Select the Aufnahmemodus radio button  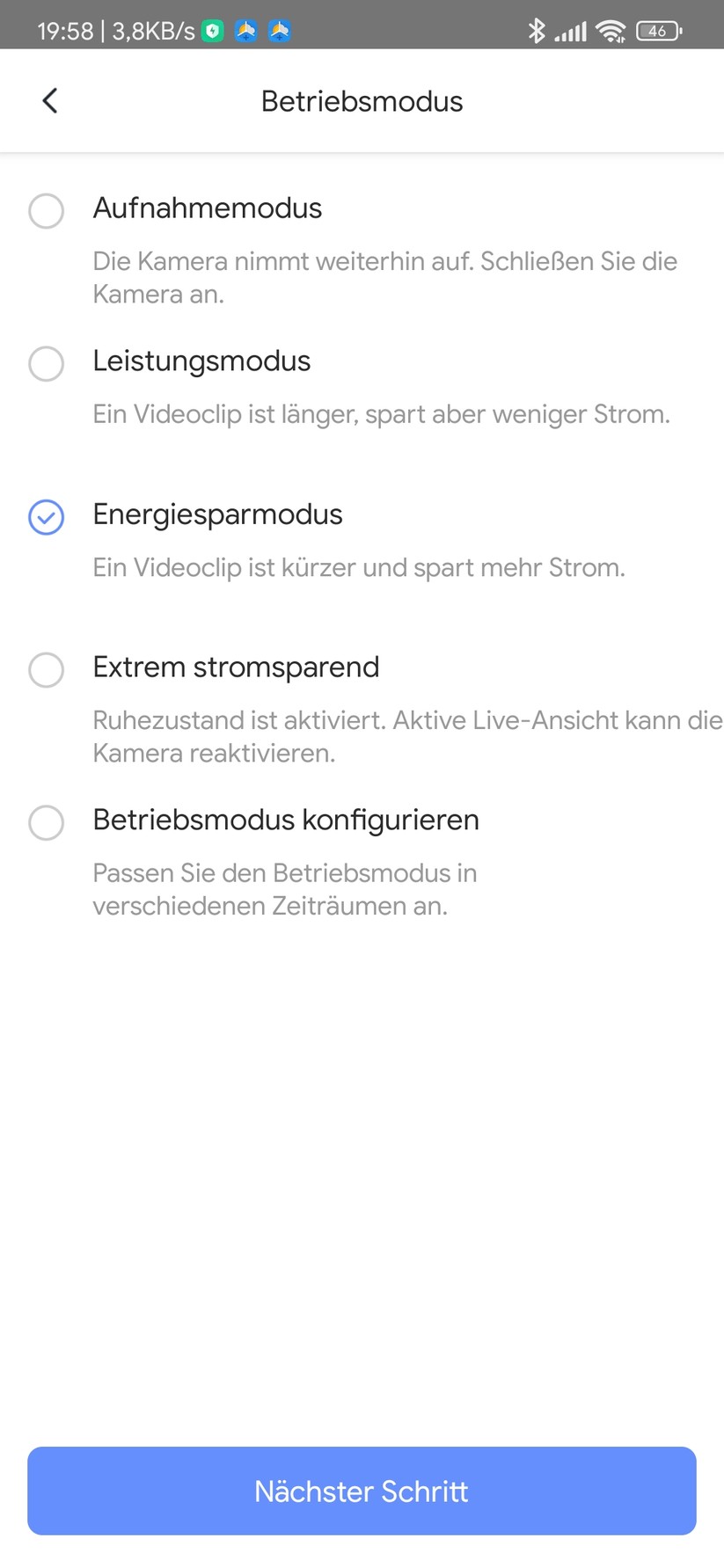coord(46,211)
